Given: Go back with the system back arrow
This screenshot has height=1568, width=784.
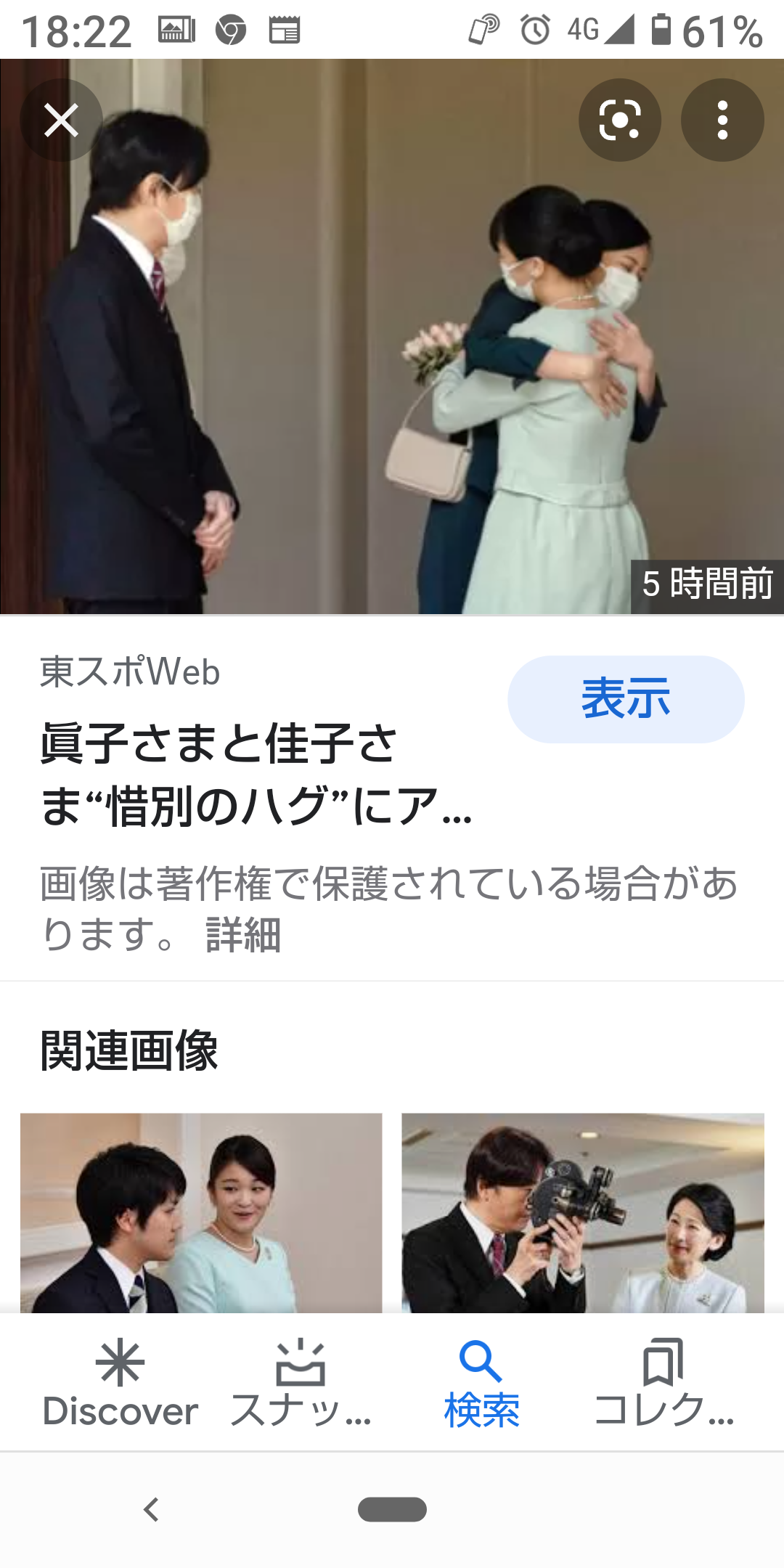Looking at the screenshot, I should coord(151,1509).
